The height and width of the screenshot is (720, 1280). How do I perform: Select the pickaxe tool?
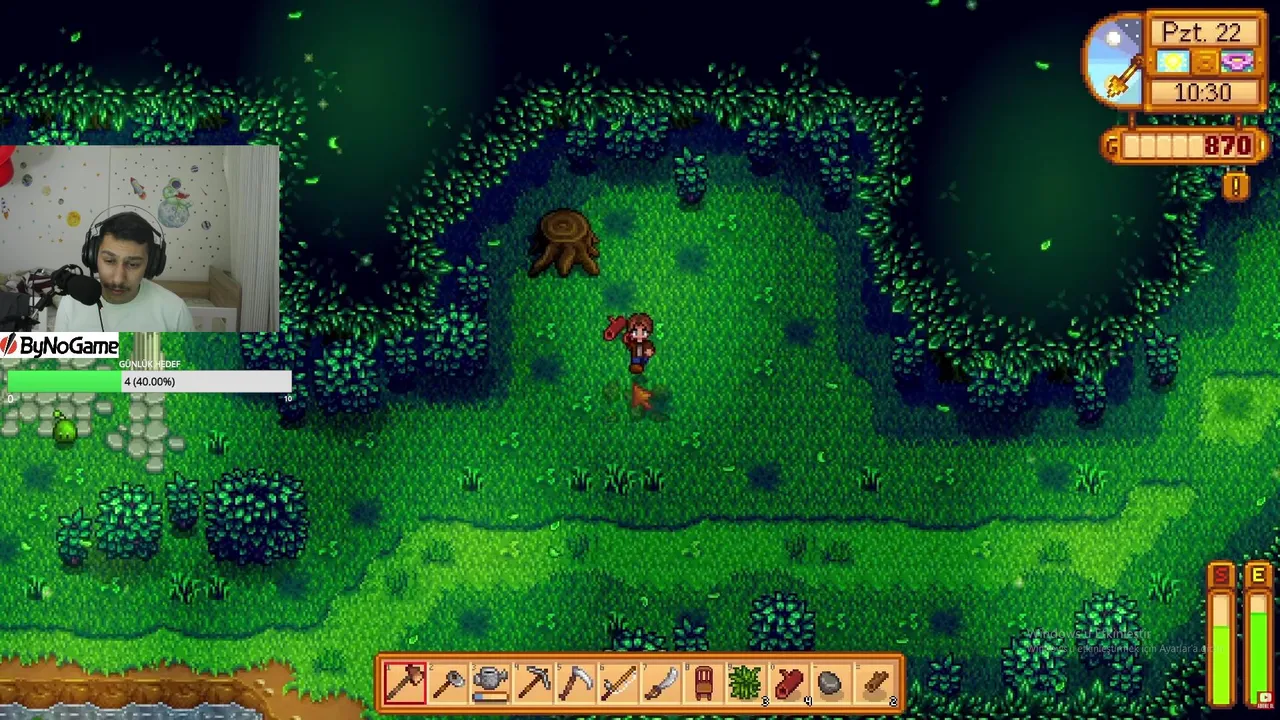[x=534, y=683]
